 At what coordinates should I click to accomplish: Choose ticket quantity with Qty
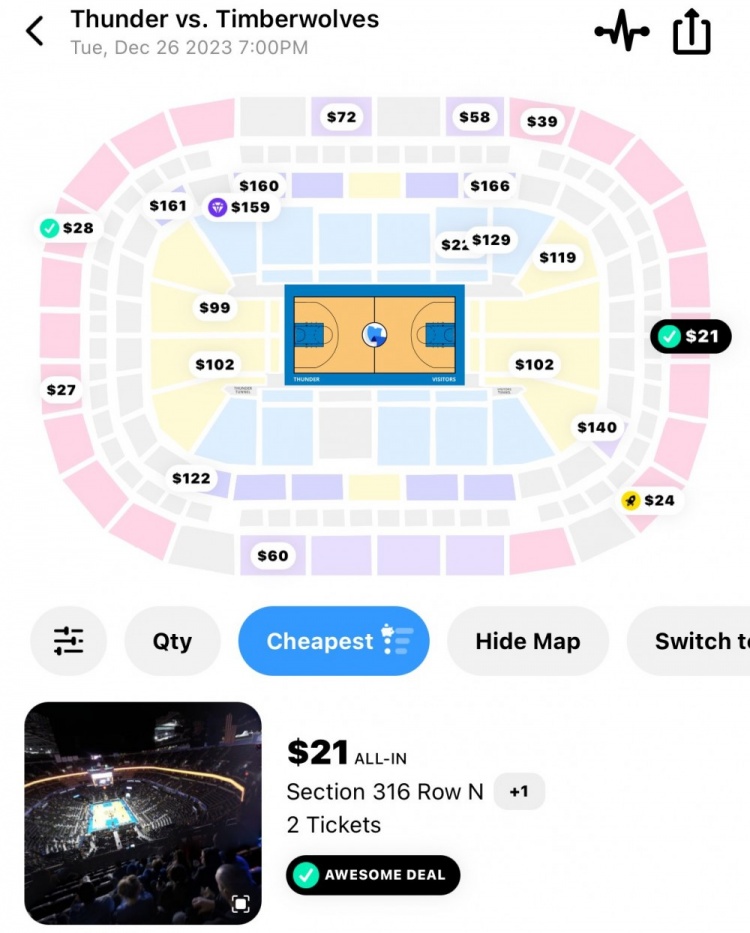172,641
